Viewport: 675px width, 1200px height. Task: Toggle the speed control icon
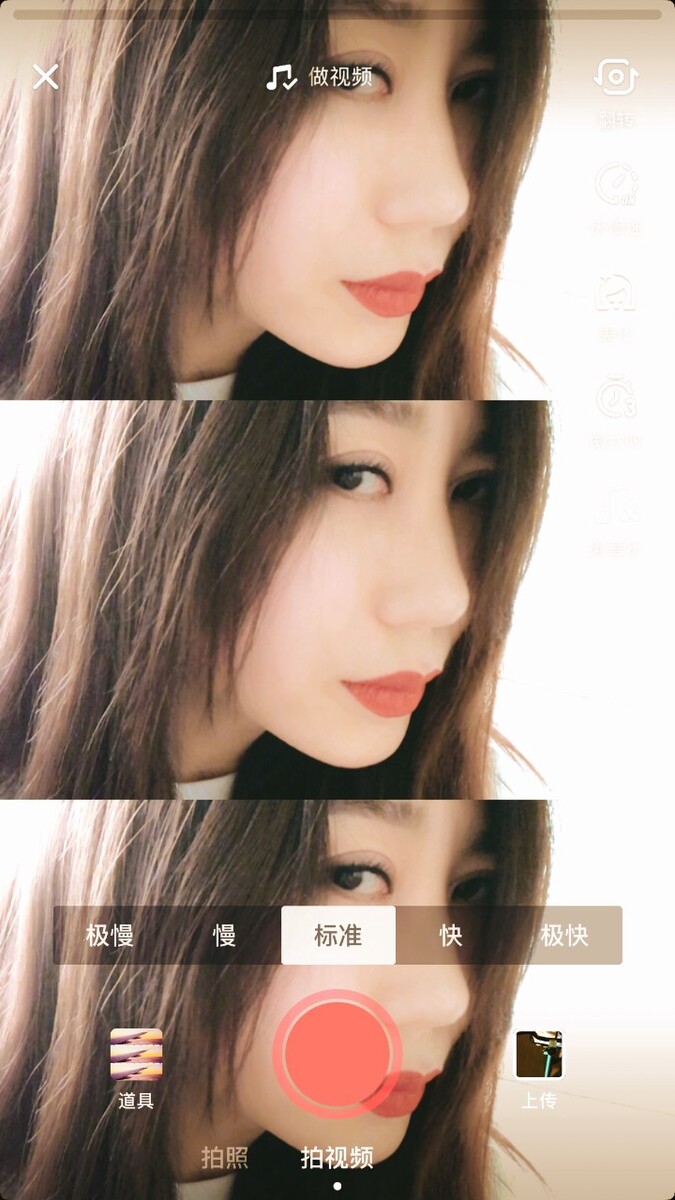tap(616, 185)
